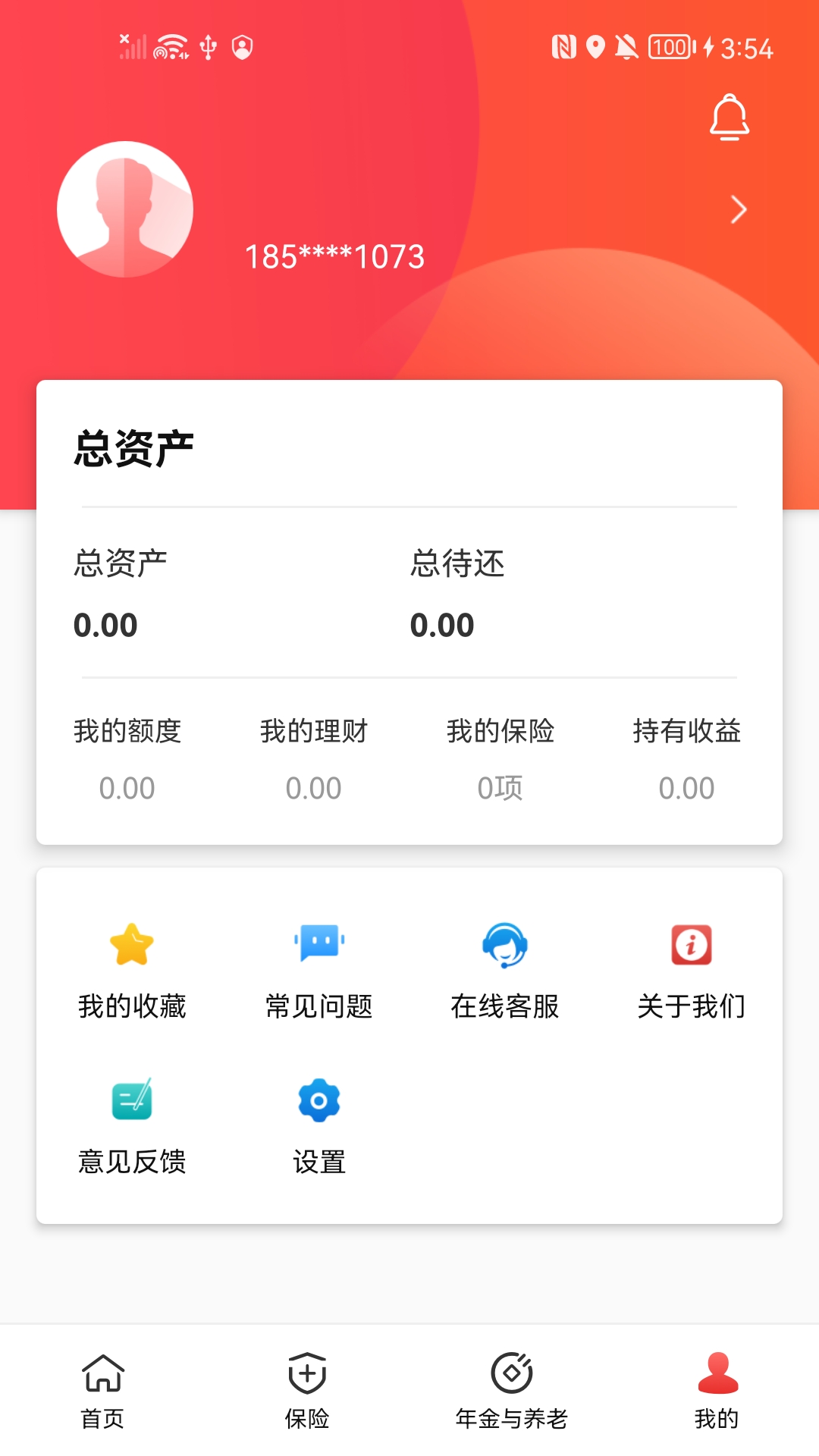Switch to the 首页 home tab
This screenshot has width=819, height=1456.
103,1391
